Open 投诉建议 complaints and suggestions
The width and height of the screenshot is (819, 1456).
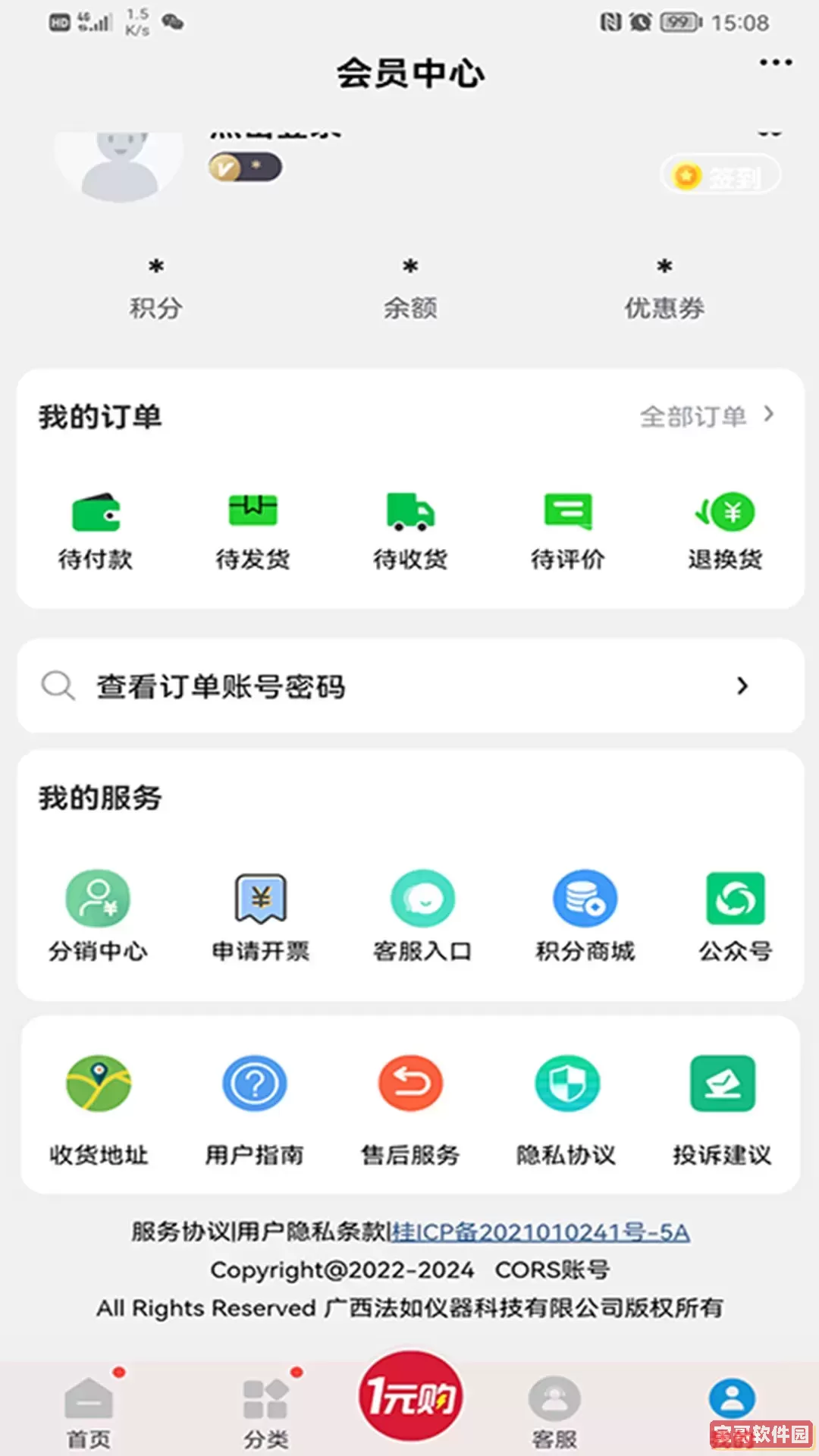(x=722, y=1107)
